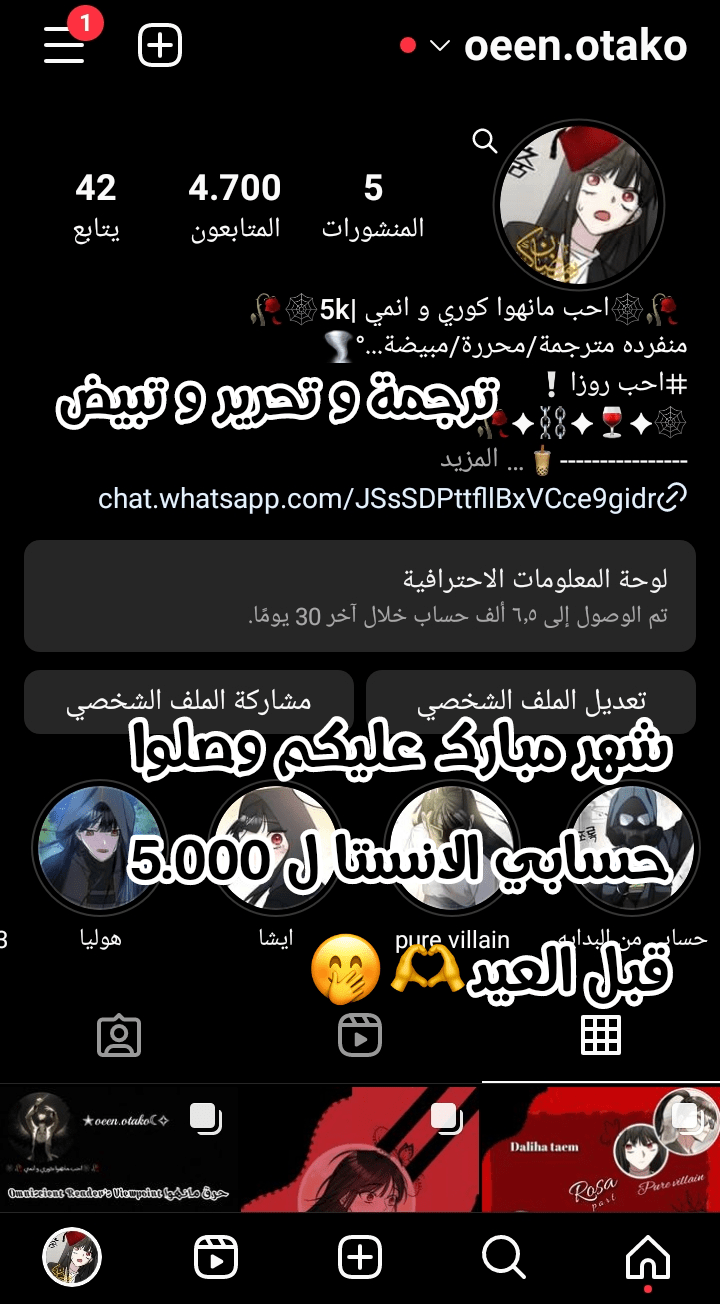Open the hamburger menu with notification badge
This screenshot has height=1304, width=720.
[x=65, y=46]
